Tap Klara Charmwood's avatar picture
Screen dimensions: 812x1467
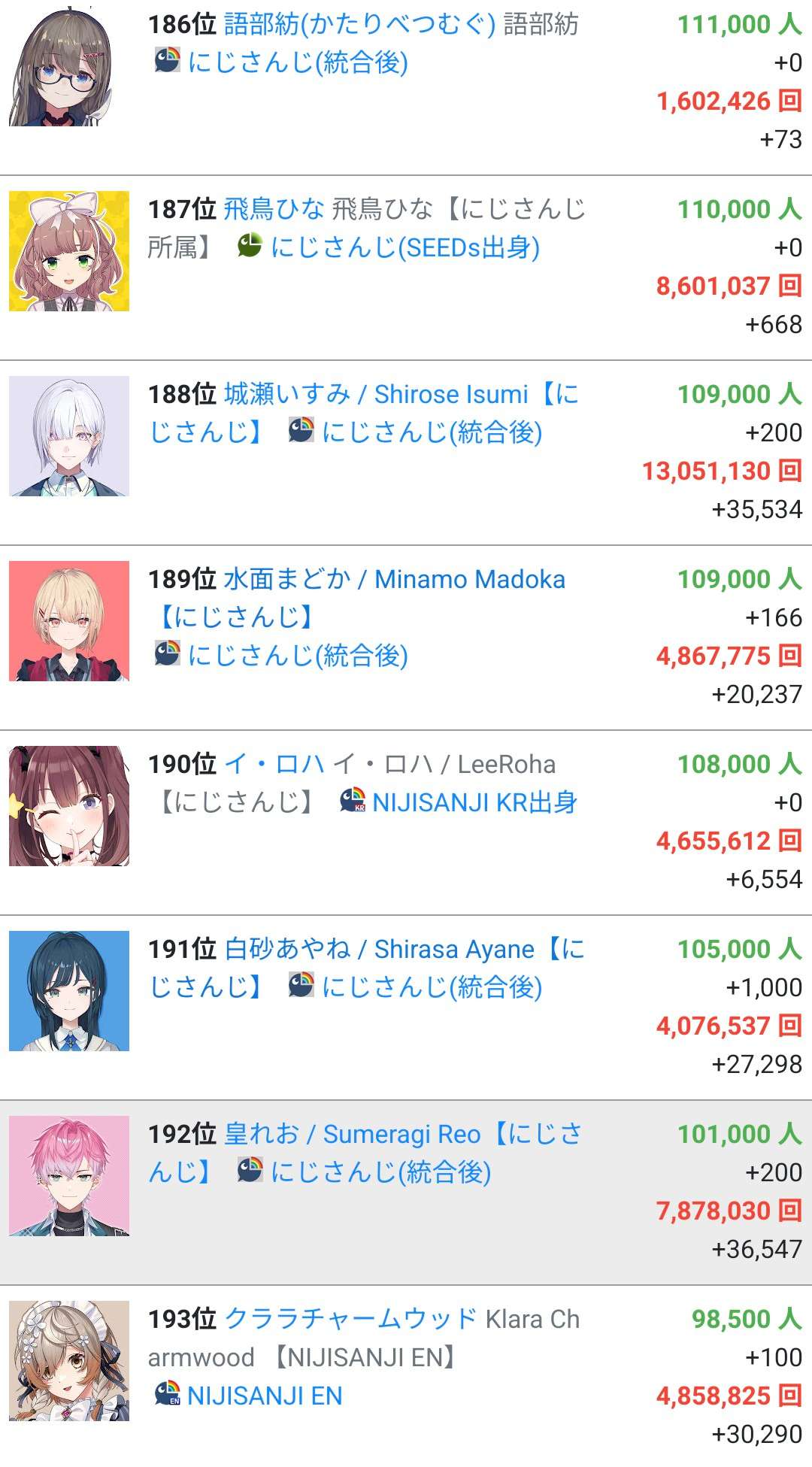pos(69,1361)
